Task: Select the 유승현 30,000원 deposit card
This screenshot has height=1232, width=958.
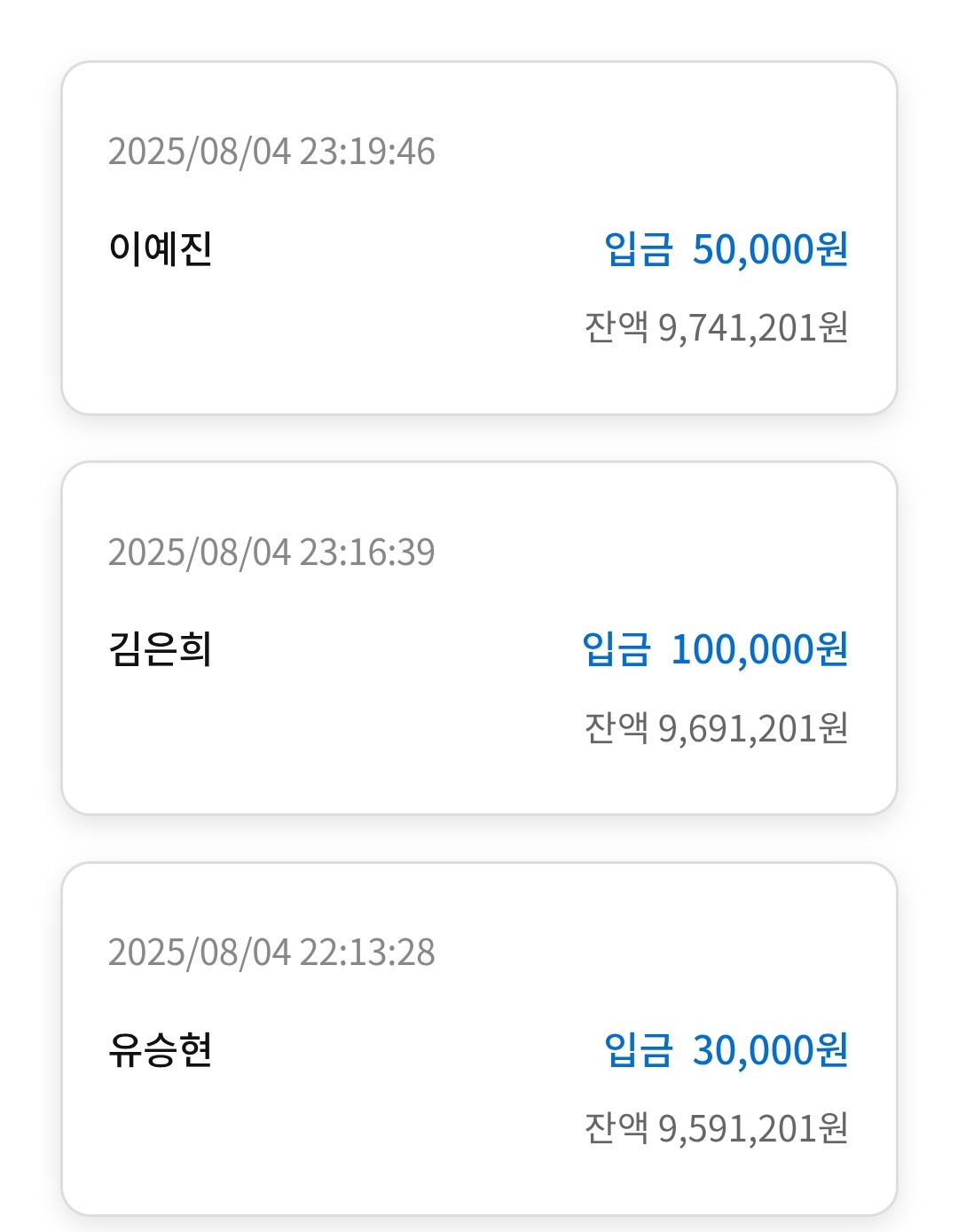Action: (x=479, y=1040)
